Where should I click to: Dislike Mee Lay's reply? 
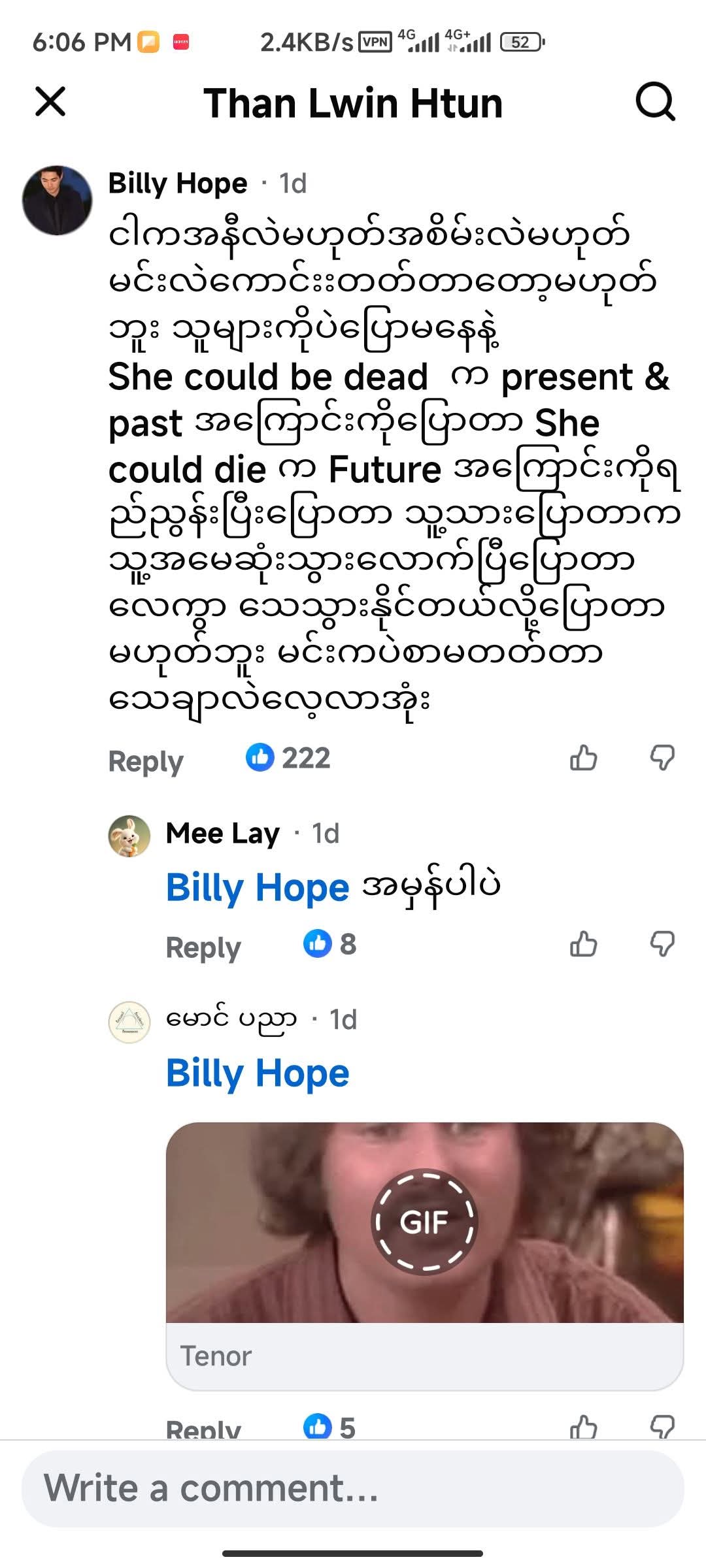pyautogui.click(x=662, y=945)
